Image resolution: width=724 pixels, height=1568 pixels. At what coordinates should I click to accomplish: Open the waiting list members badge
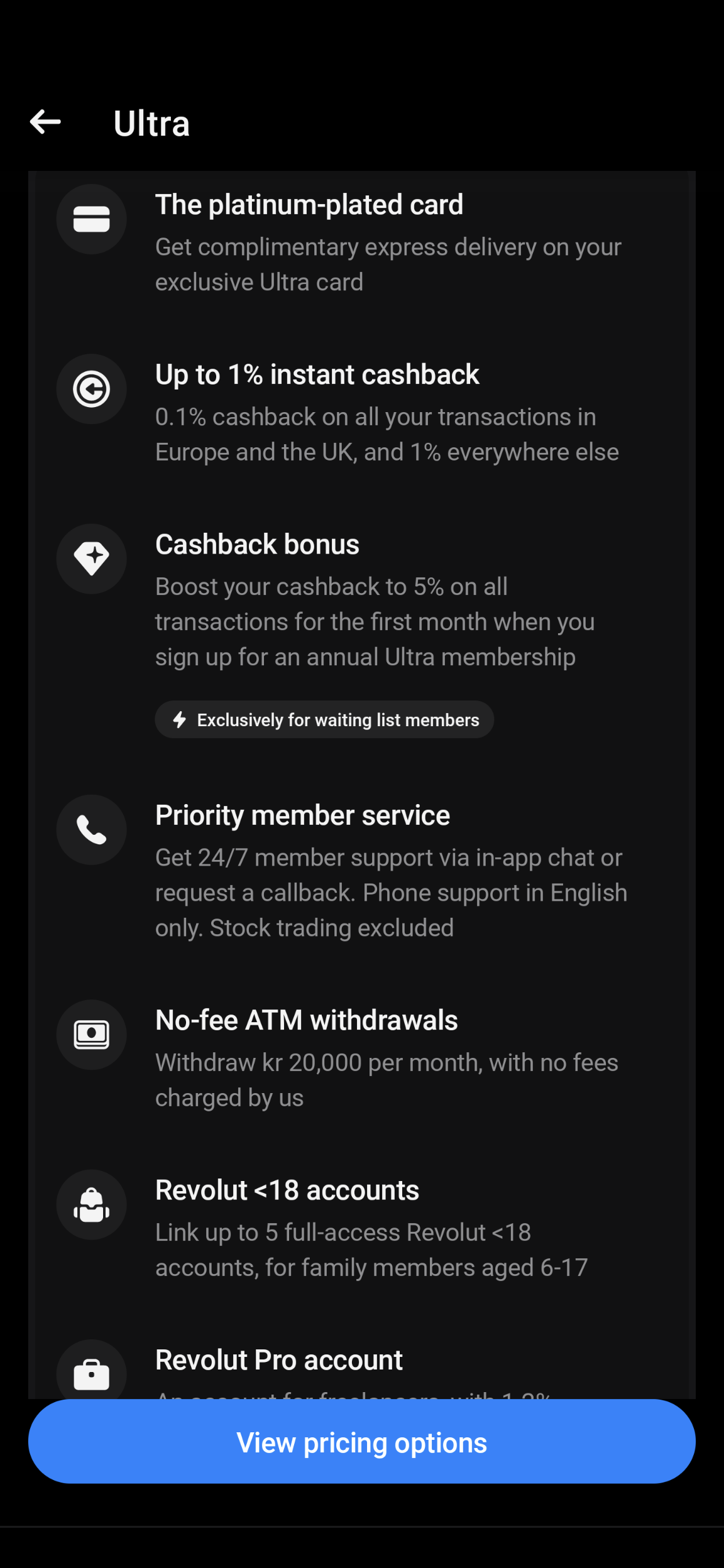point(324,719)
